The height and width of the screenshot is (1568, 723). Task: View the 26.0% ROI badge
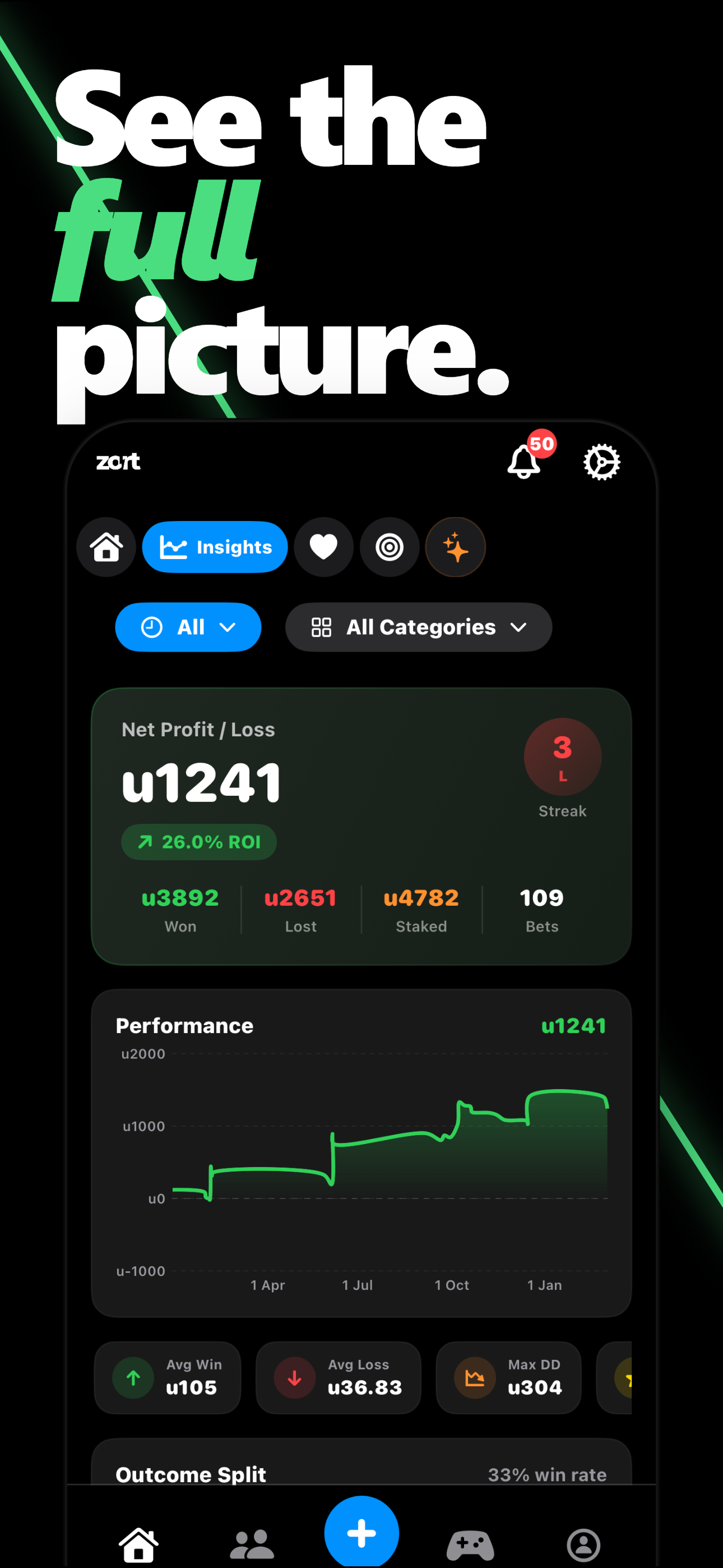(198, 842)
